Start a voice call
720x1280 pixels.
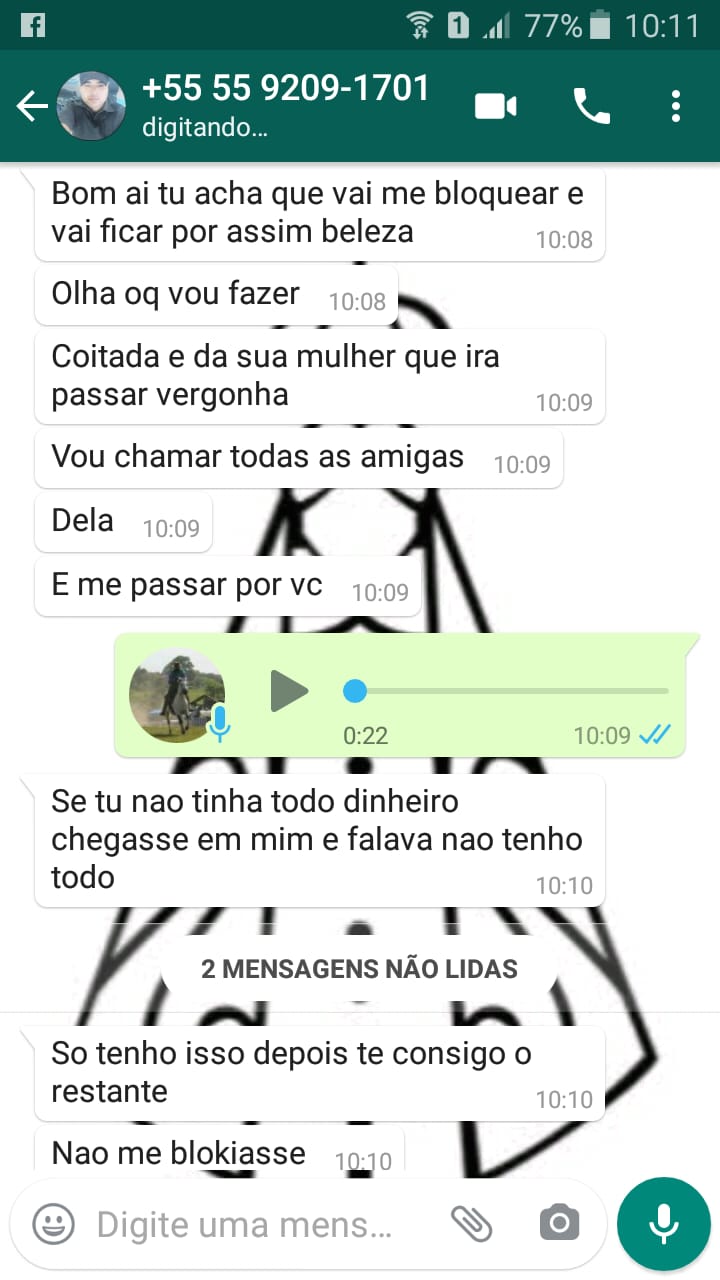click(591, 106)
